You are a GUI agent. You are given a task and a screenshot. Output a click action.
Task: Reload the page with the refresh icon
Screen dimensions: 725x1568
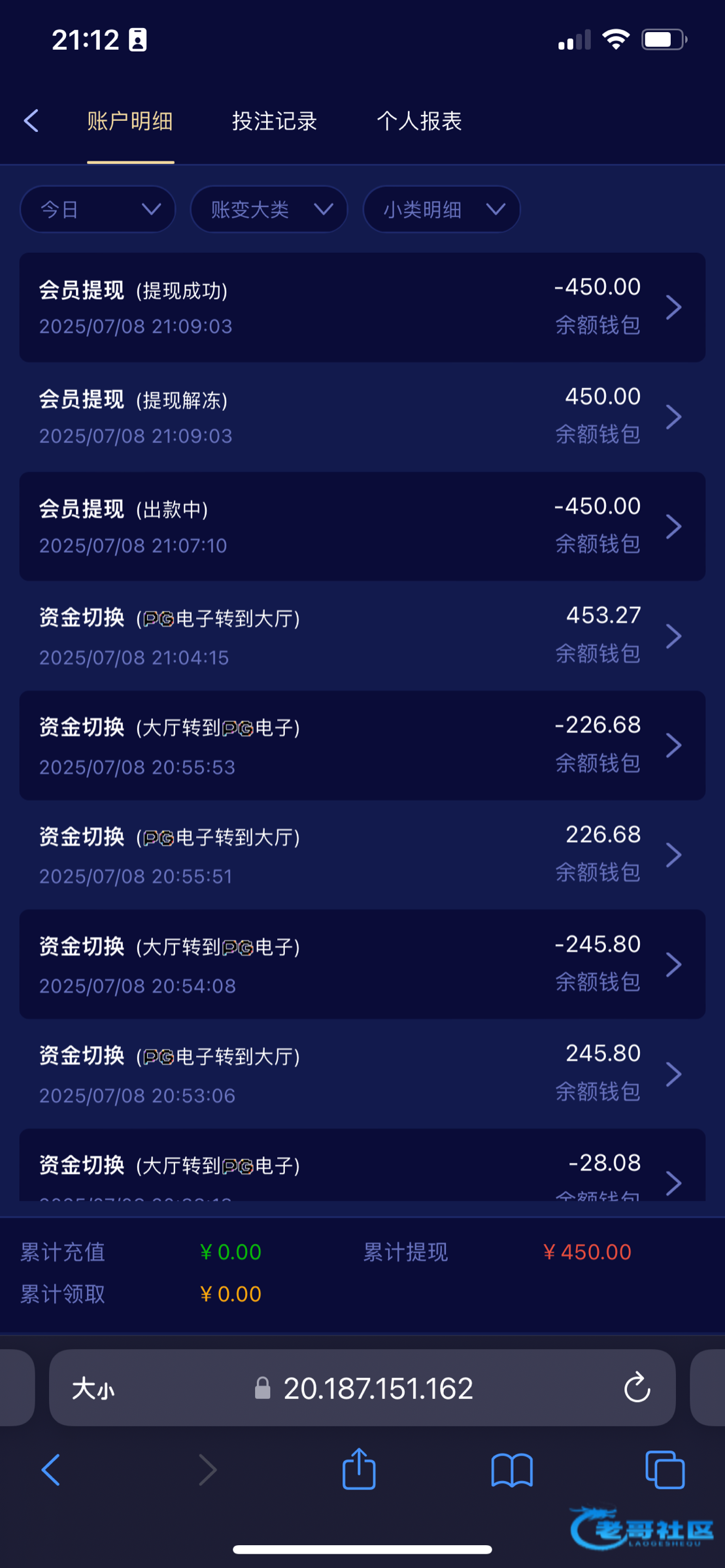[x=637, y=1388]
